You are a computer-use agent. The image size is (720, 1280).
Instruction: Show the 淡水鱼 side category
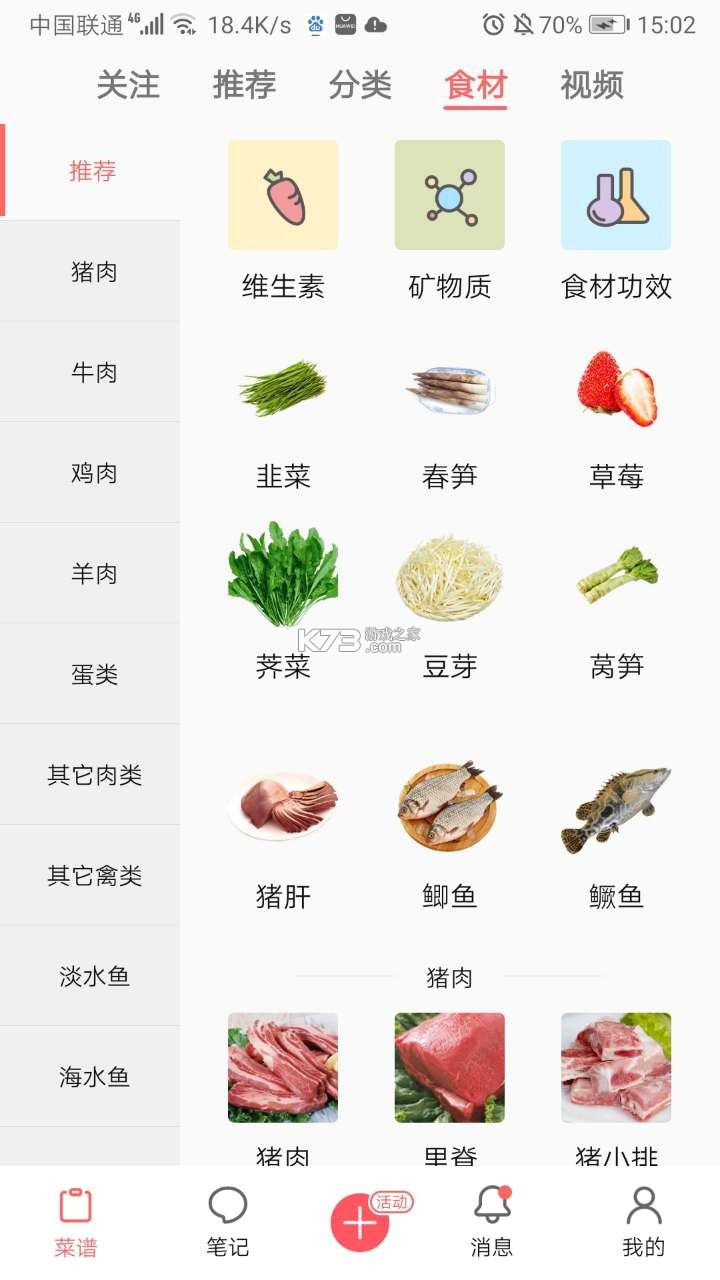click(x=94, y=977)
